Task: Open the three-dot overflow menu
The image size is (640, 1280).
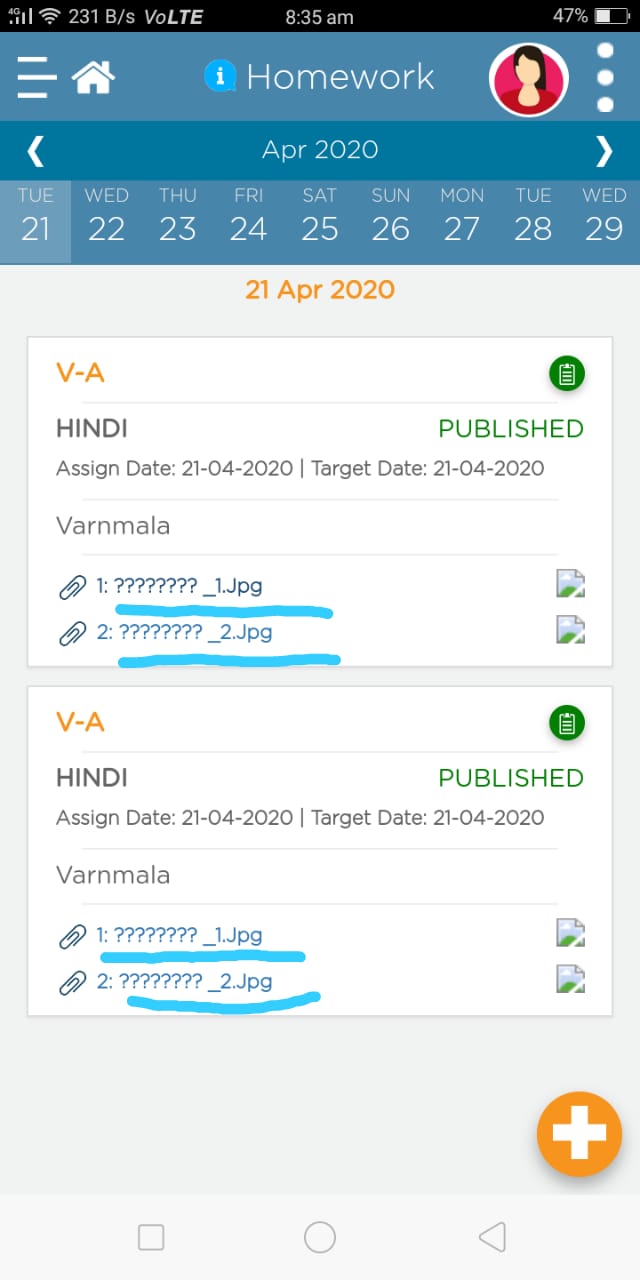Action: tap(604, 77)
